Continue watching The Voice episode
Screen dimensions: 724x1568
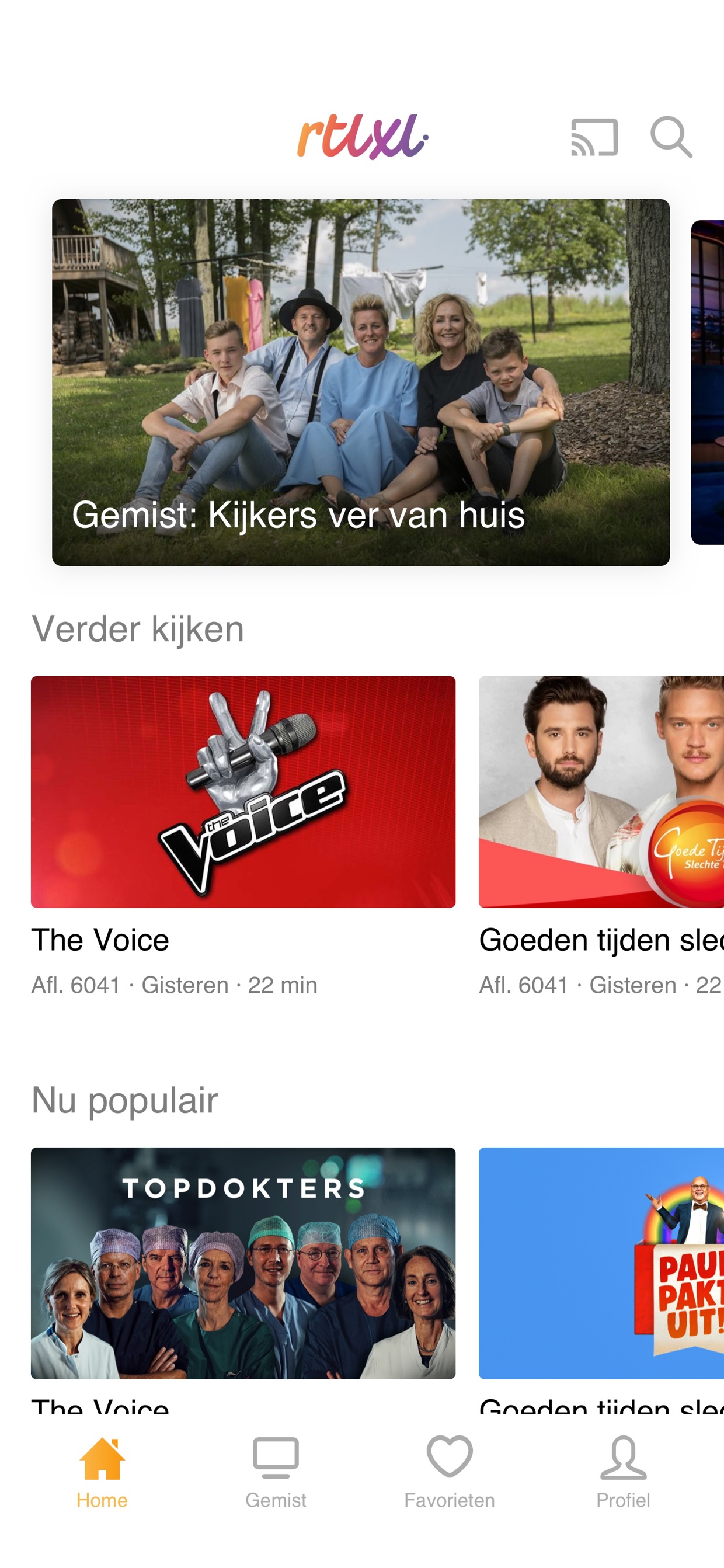click(243, 791)
